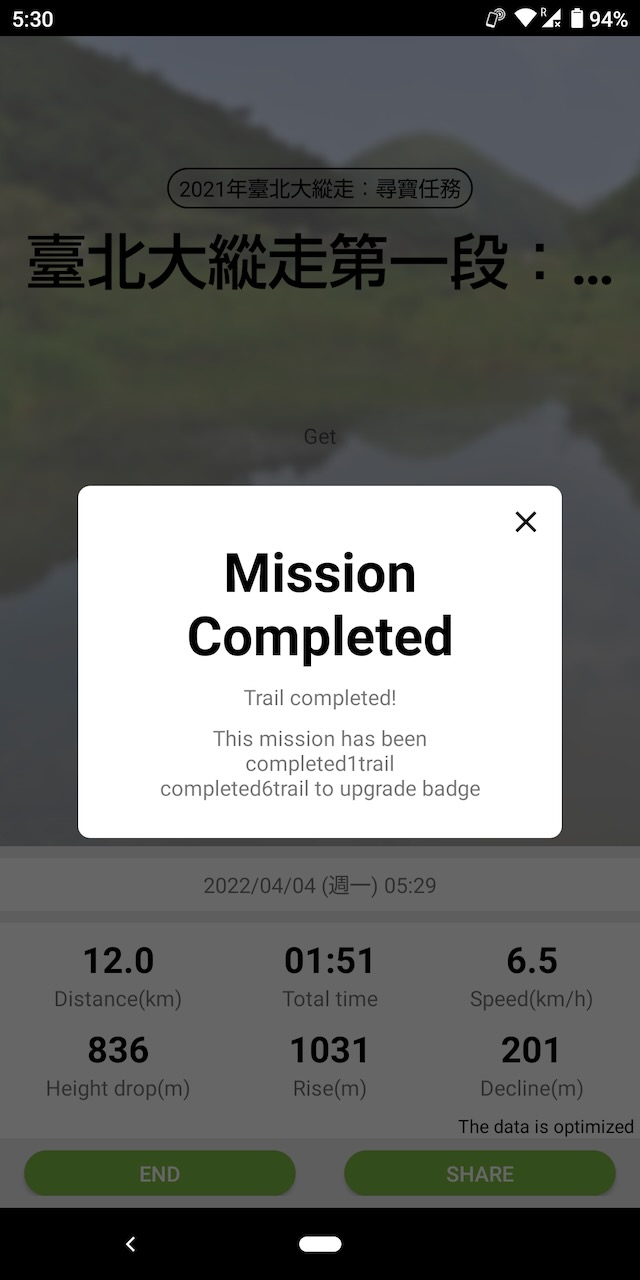Close the Mission Completed dialog
The height and width of the screenshot is (1280, 640).
pos(525,521)
